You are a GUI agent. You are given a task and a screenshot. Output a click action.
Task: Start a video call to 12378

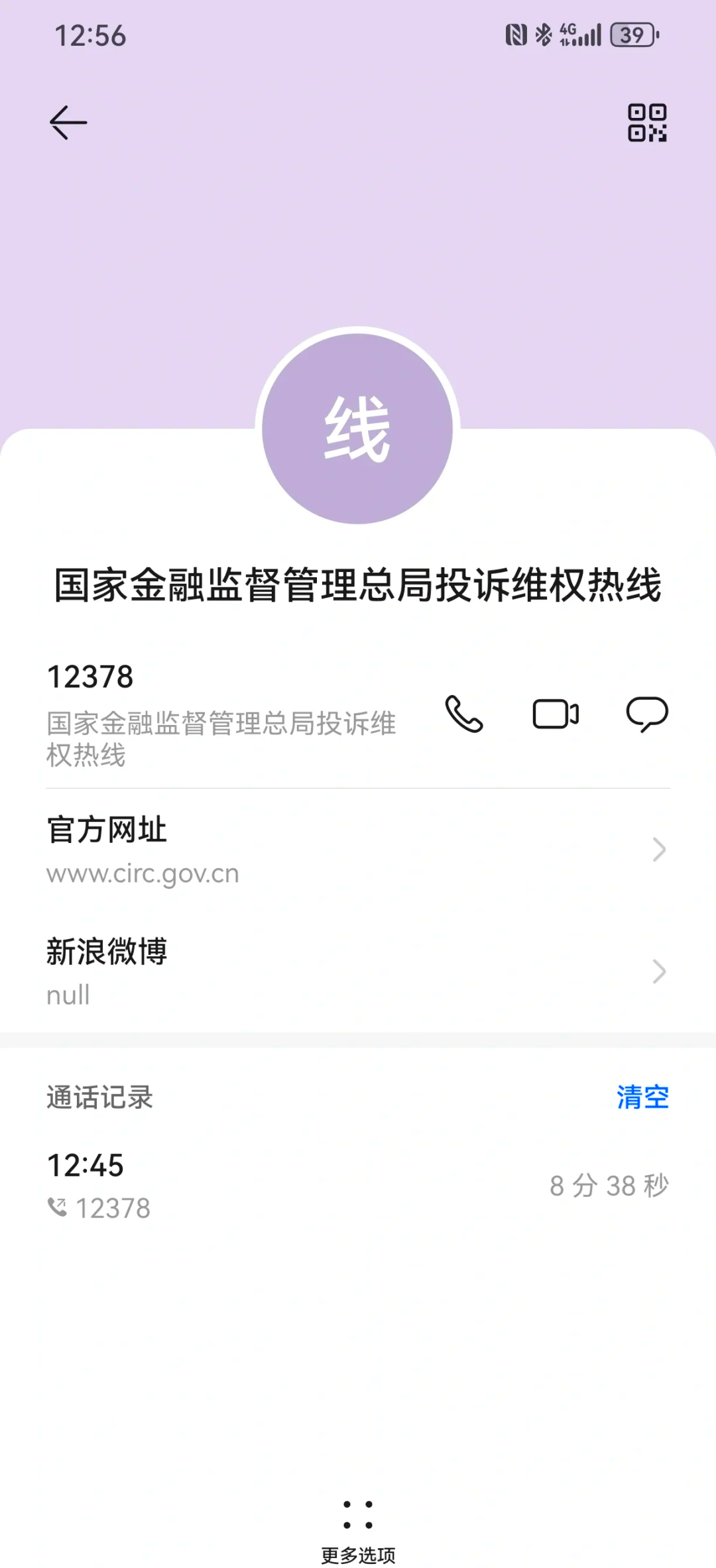point(556,714)
